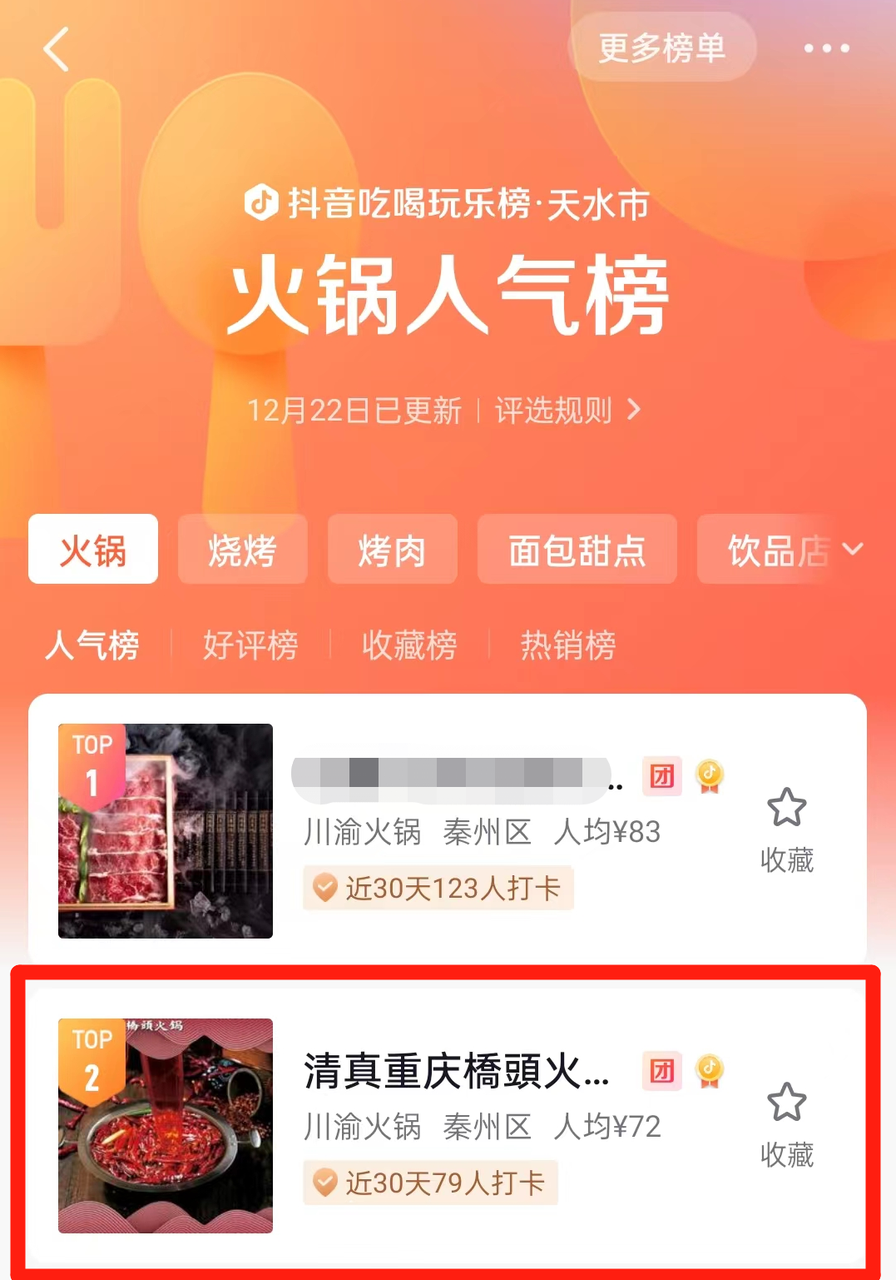896x1280 pixels.
Task: Switch to 热销榜 ranking
Action: [x=567, y=645]
